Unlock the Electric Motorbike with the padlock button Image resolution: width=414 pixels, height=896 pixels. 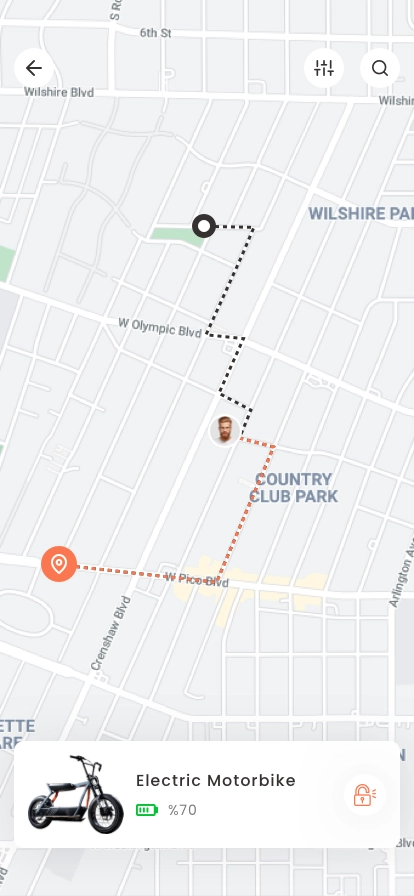pos(364,794)
